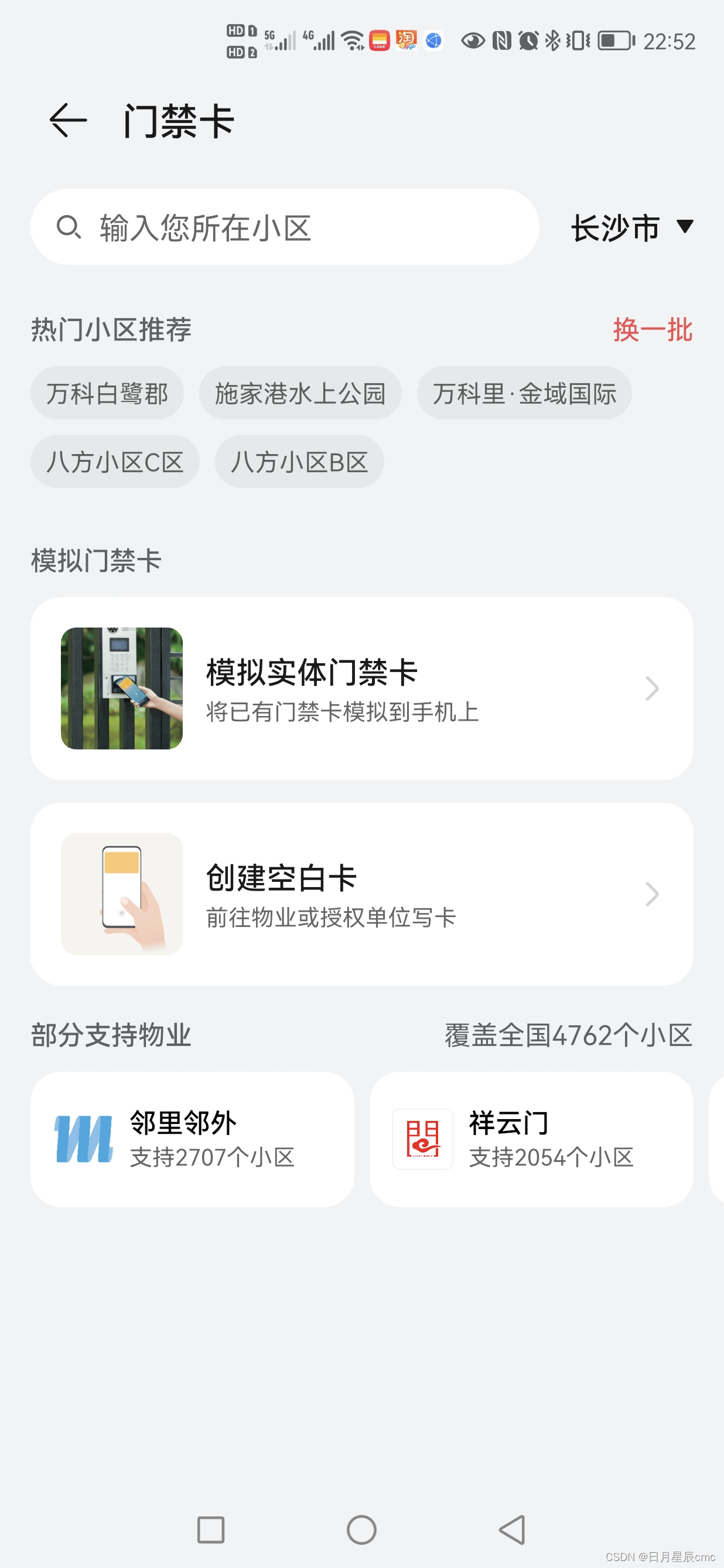Tap the 输入您所在小区 search field
724x1568 pixels.
tap(284, 227)
